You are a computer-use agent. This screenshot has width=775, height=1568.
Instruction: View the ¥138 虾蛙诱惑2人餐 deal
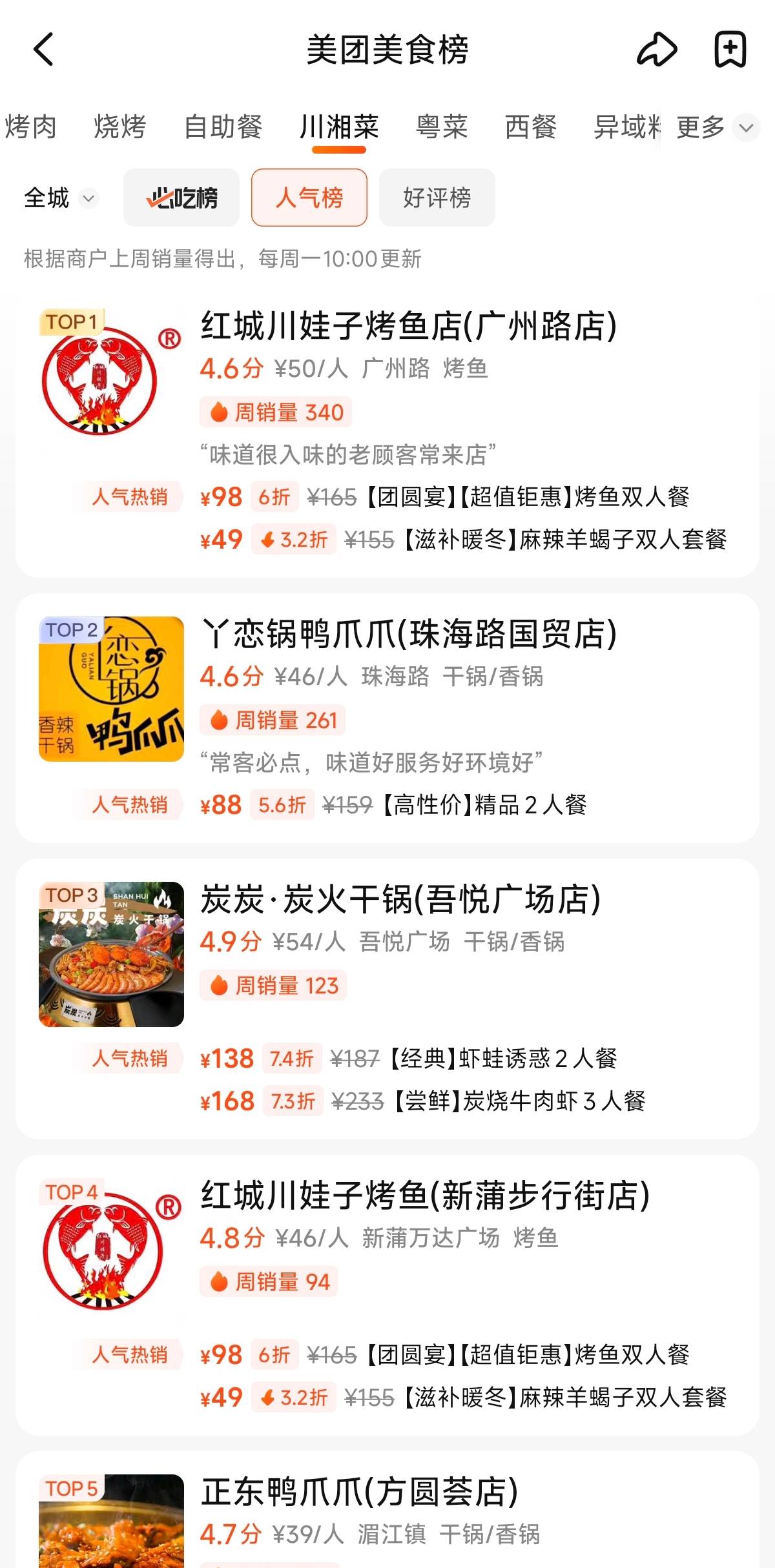(x=408, y=1059)
